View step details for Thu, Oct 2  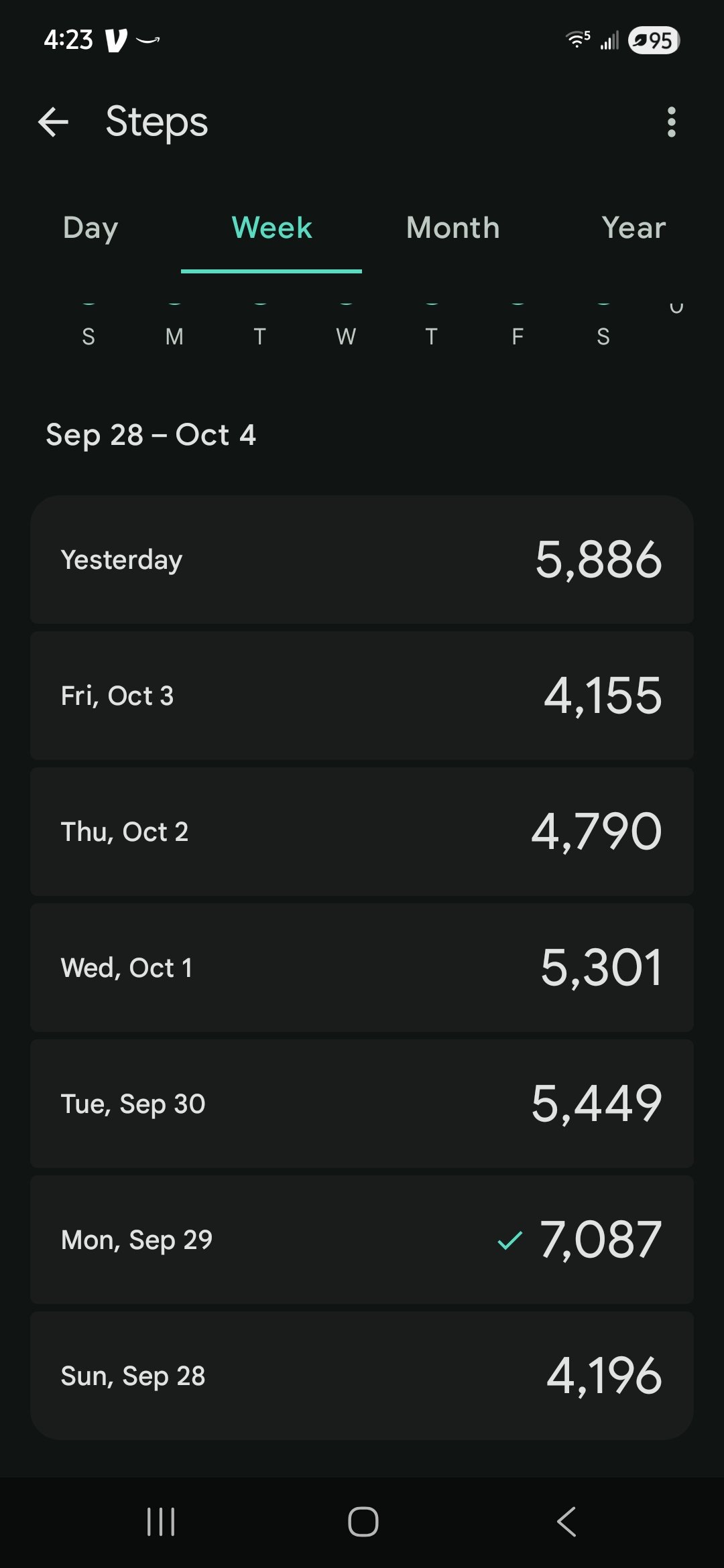coord(362,832)
